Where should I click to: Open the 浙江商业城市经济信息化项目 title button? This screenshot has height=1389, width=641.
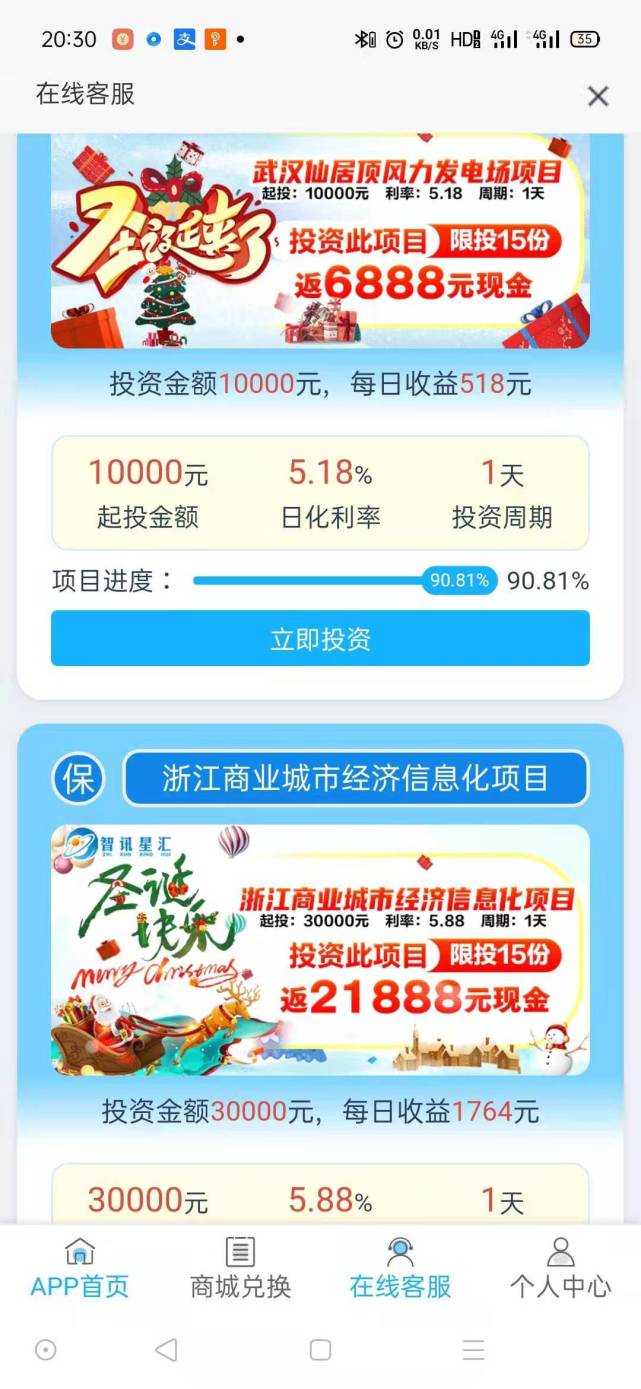355,778
